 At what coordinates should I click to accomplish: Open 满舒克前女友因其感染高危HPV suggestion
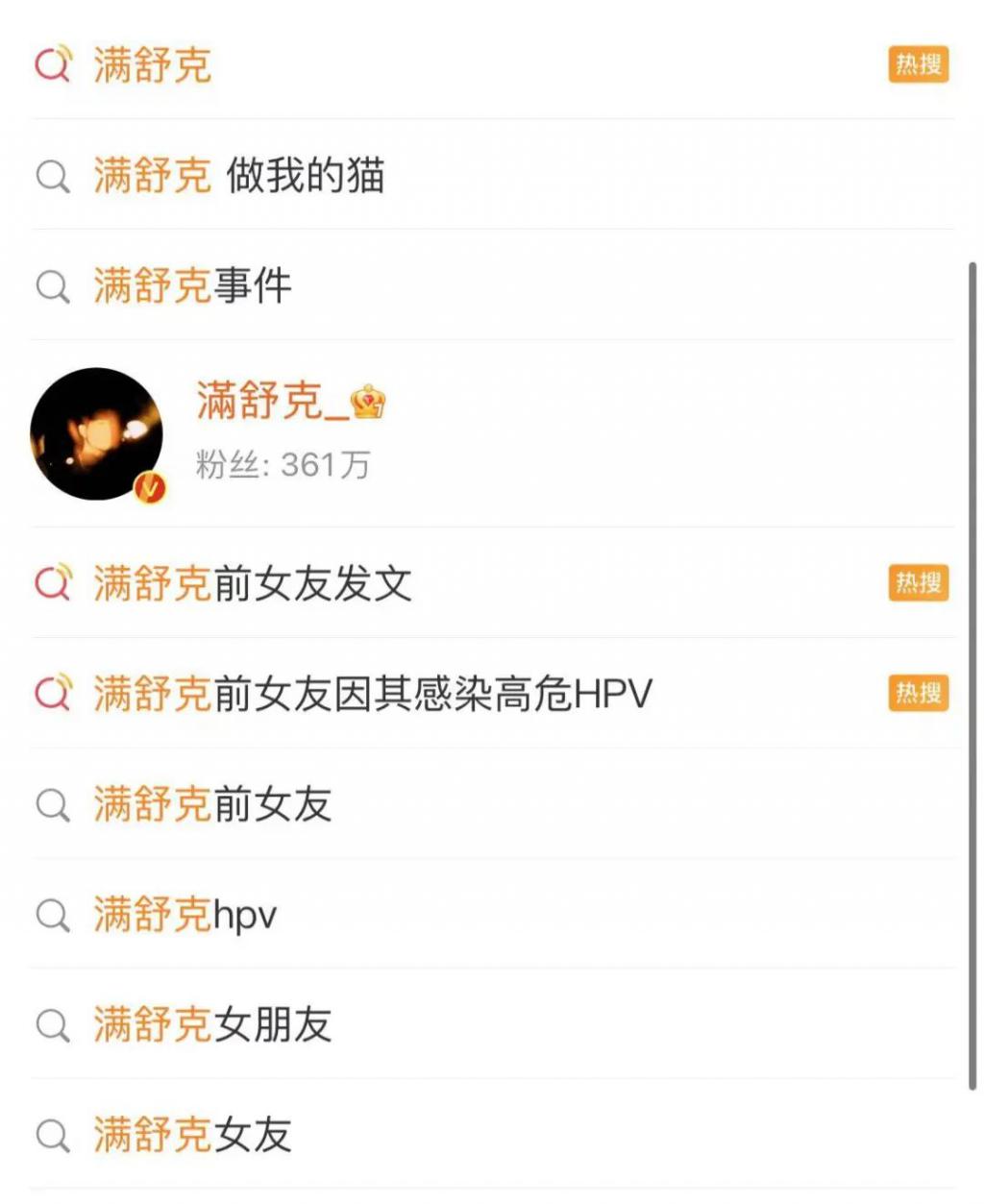point(373,694)
